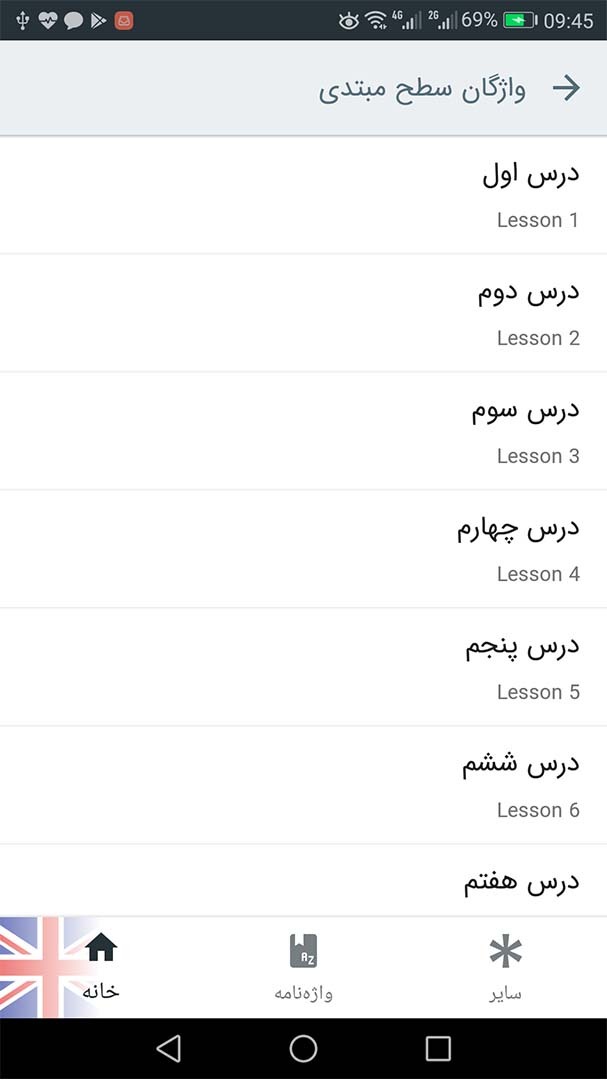Screen dimensions: 607x1080
Task: Switch to the سایر tab
Action: (506, 967)
